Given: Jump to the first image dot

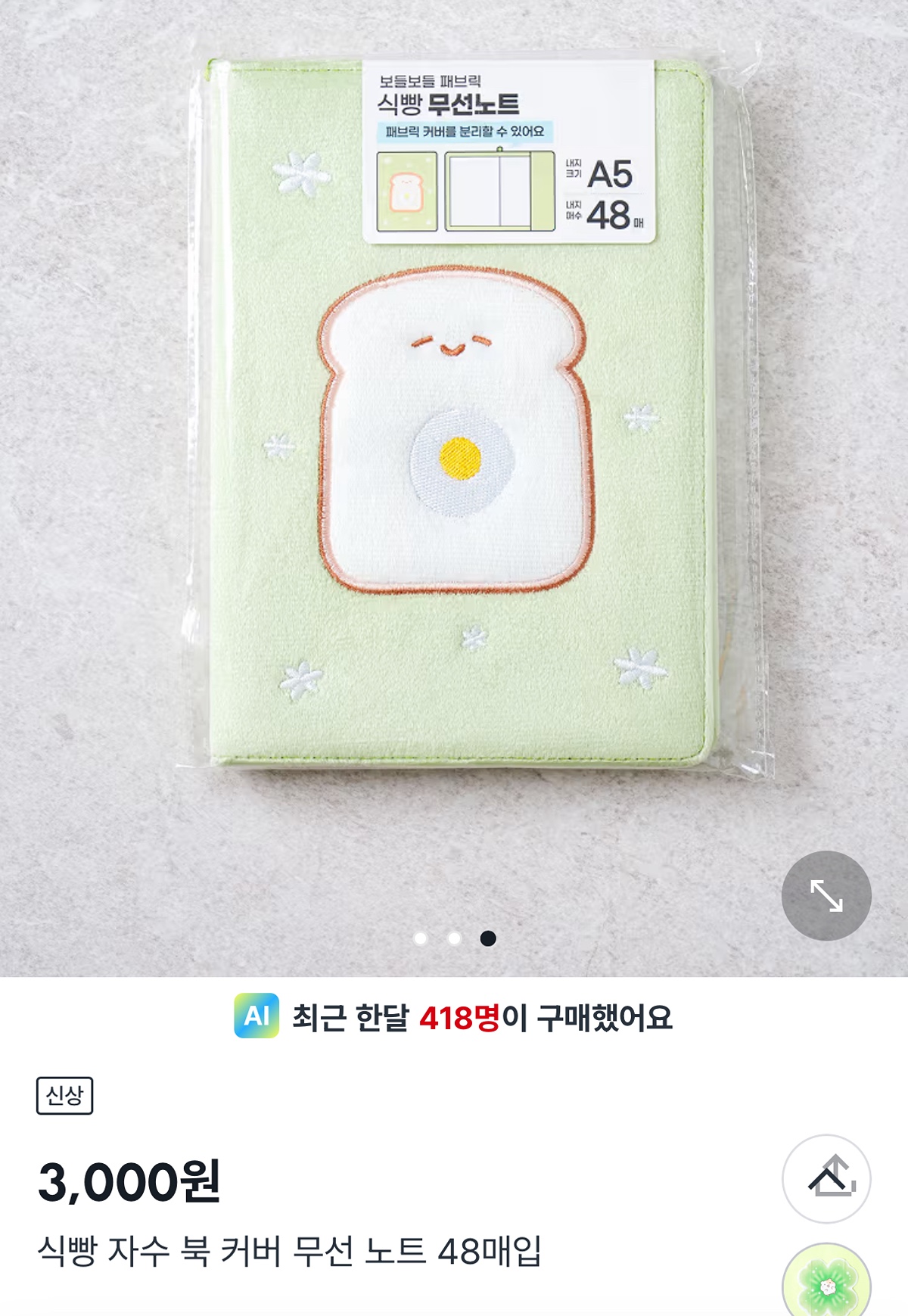Looking at the screenshot, I should point(421,938).
